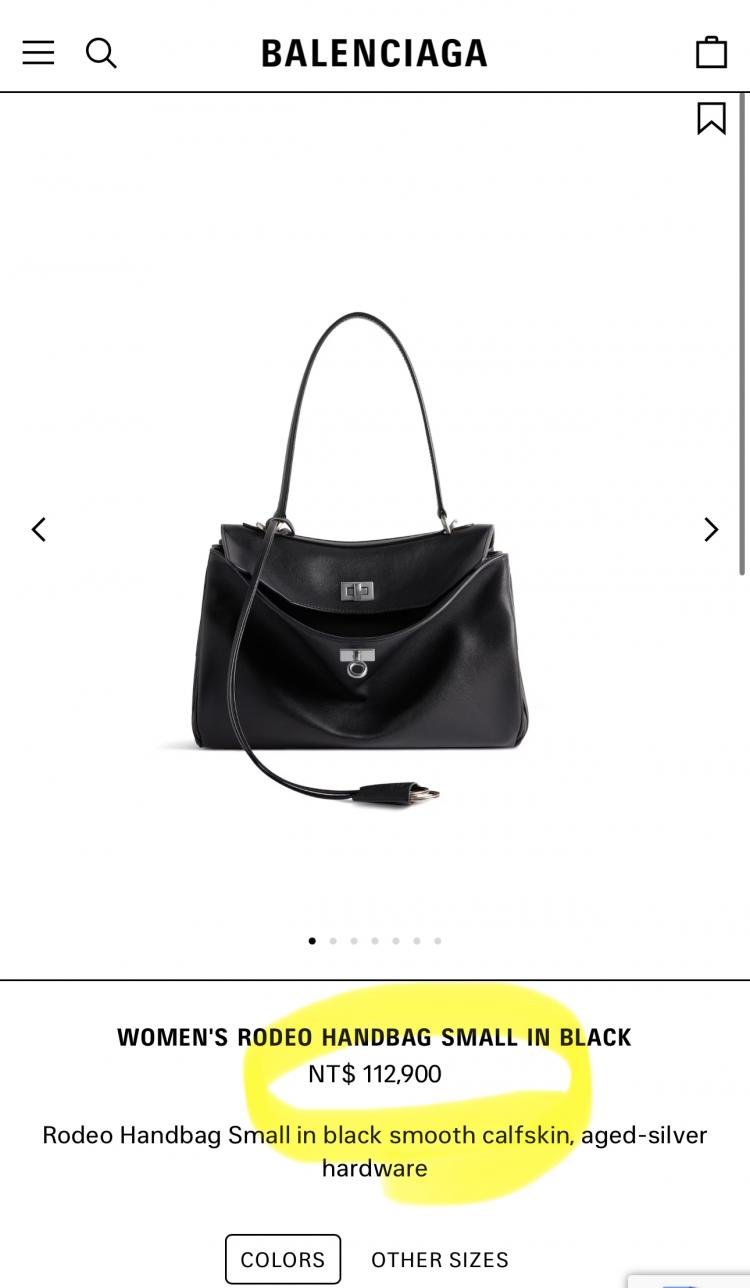This screenshot has height=1288, width=750.
Task: Open the shopping bag
Action: pyautogui.click(x=711, y=52)
